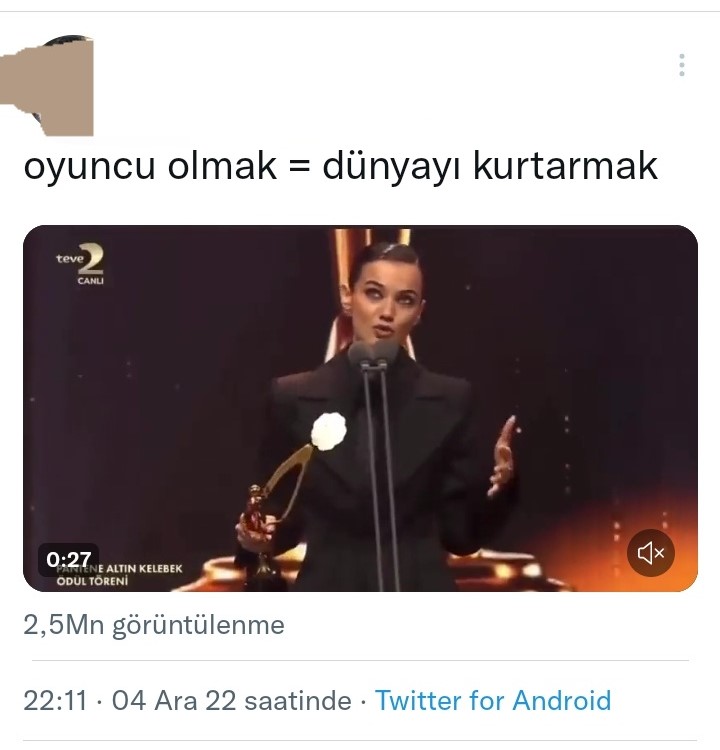Click the center of the video player
This screenshot has width=720, height=750.
(x=360, y=408)
